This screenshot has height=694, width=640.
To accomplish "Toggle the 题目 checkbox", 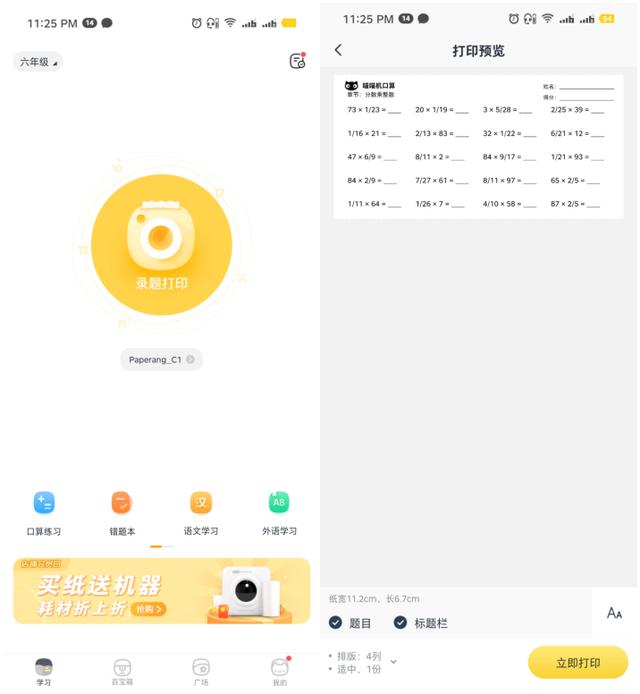I will pos(350,623).
